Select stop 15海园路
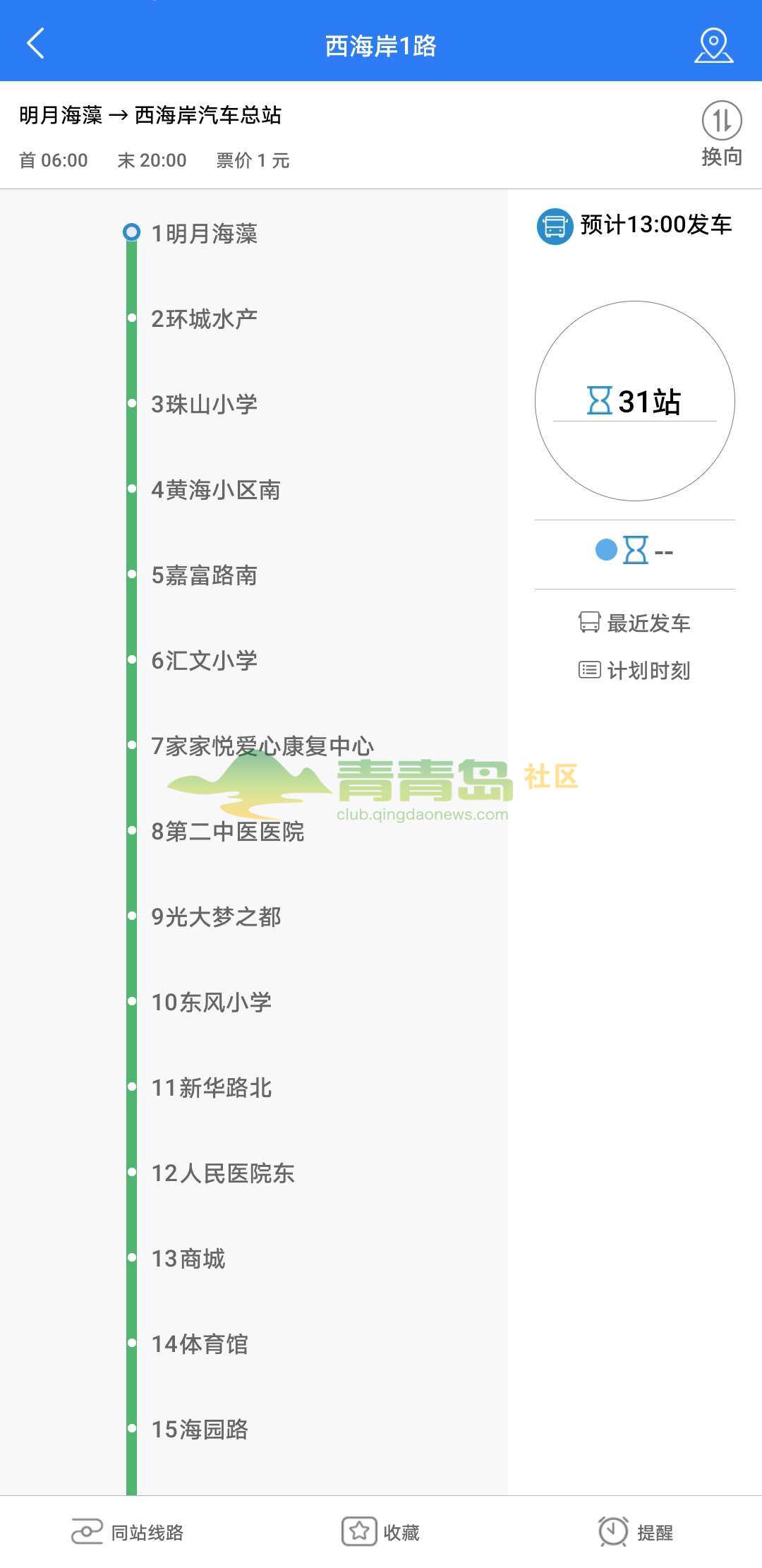Viewport: 762px width, 1568px height. (200, 1430)
